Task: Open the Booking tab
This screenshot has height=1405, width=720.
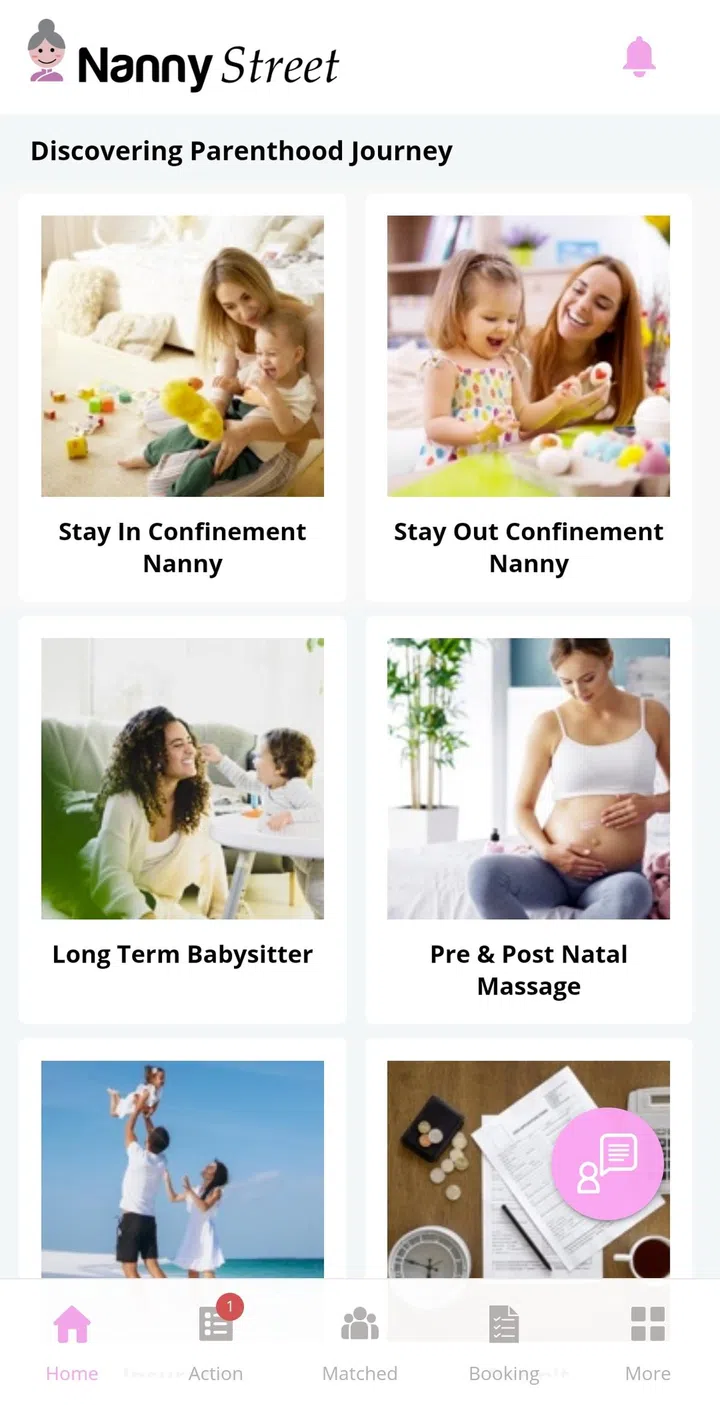Action: click(x=504, y=1341)
